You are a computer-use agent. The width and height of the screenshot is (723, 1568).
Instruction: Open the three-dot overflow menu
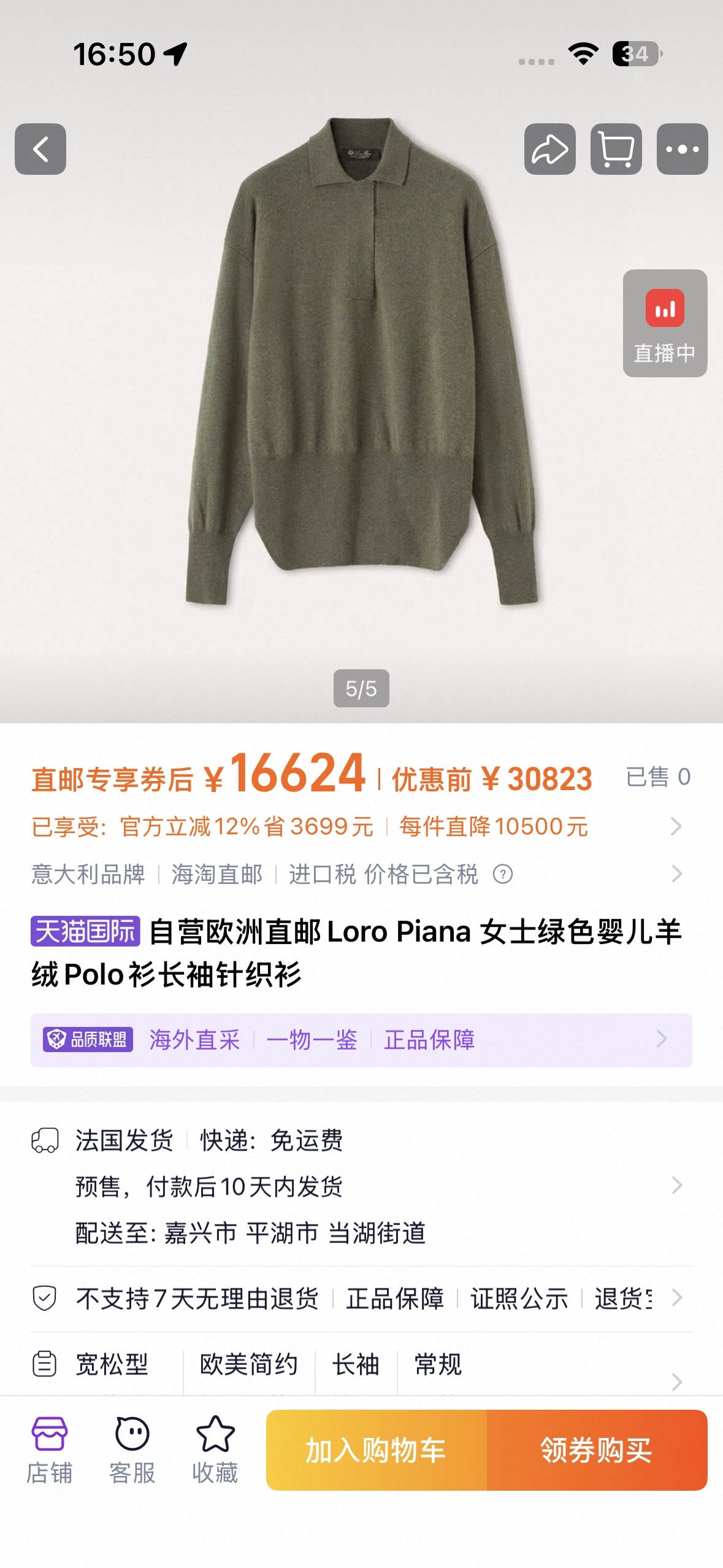click(x=682, y=149)
